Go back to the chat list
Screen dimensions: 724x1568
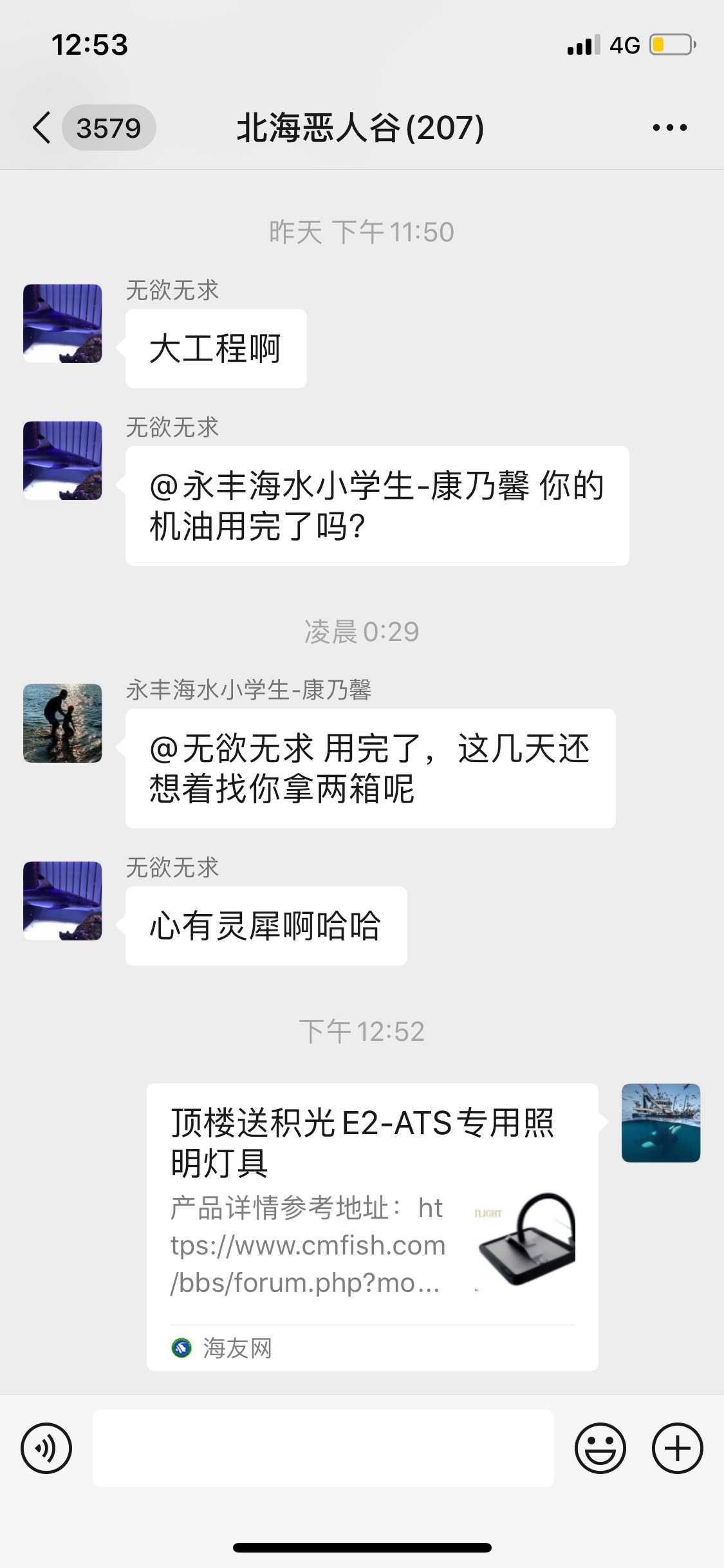(42, 127)
